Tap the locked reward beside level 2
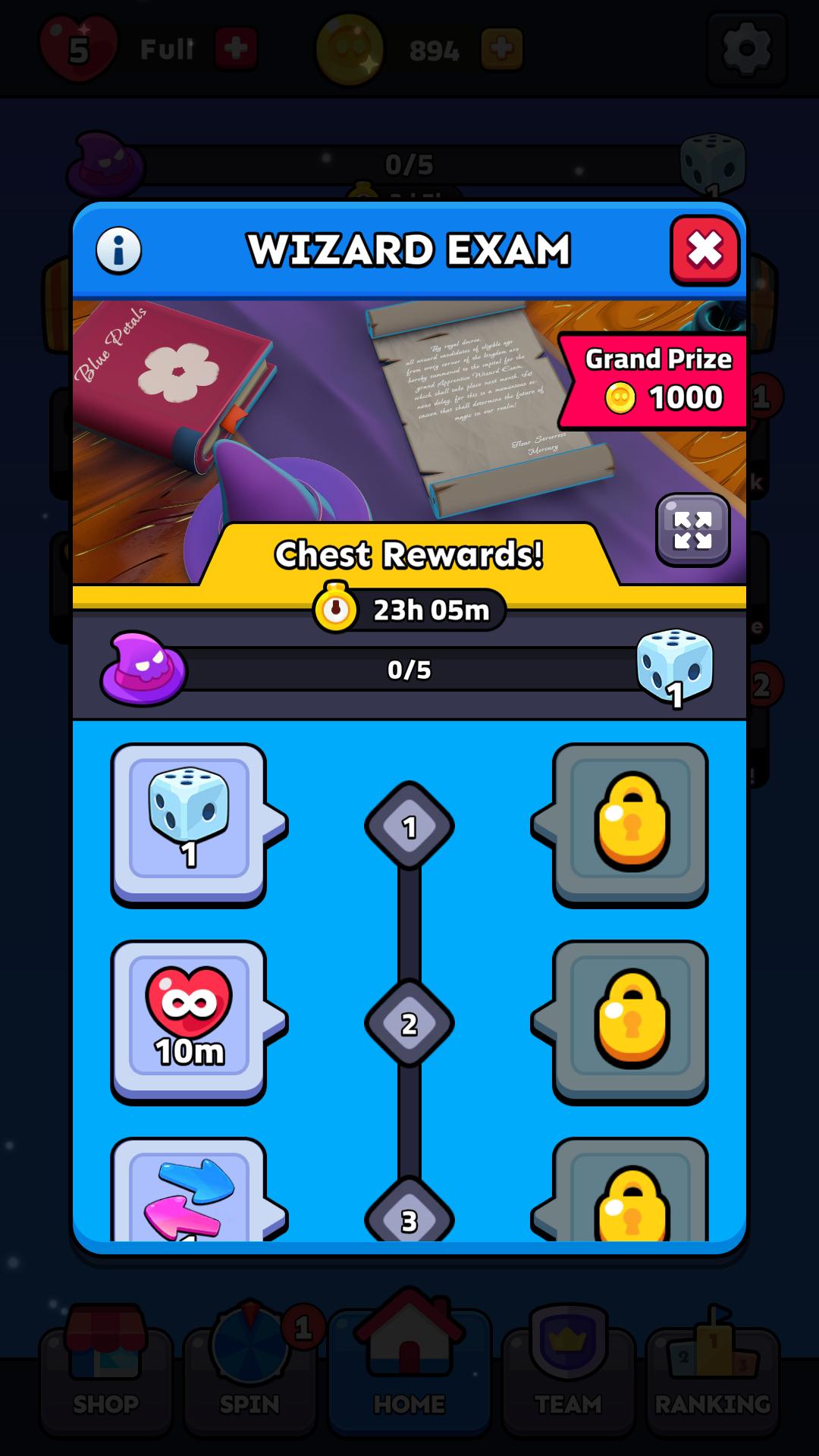This screenshot has width=819, height=1456. click(x=631, y=1021)
